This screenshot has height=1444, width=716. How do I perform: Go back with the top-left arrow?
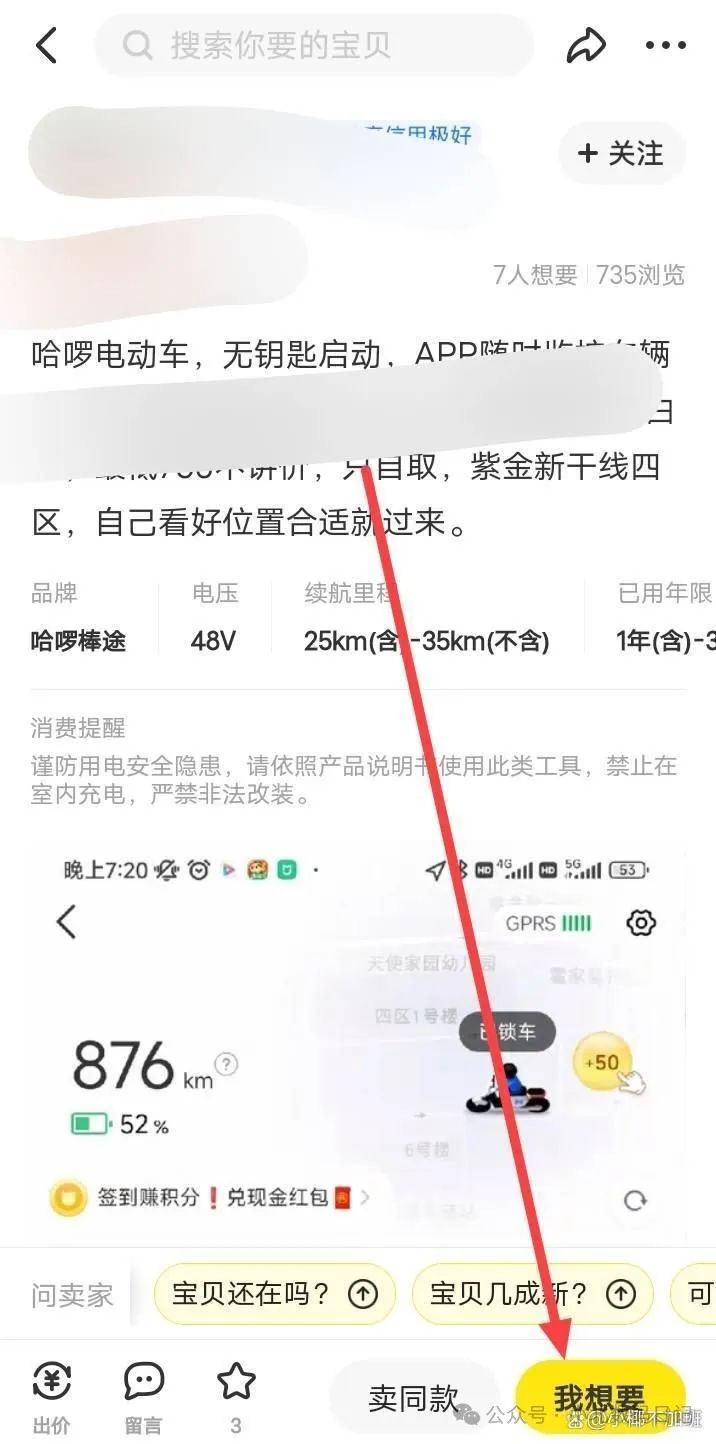[x=47, y=46]
